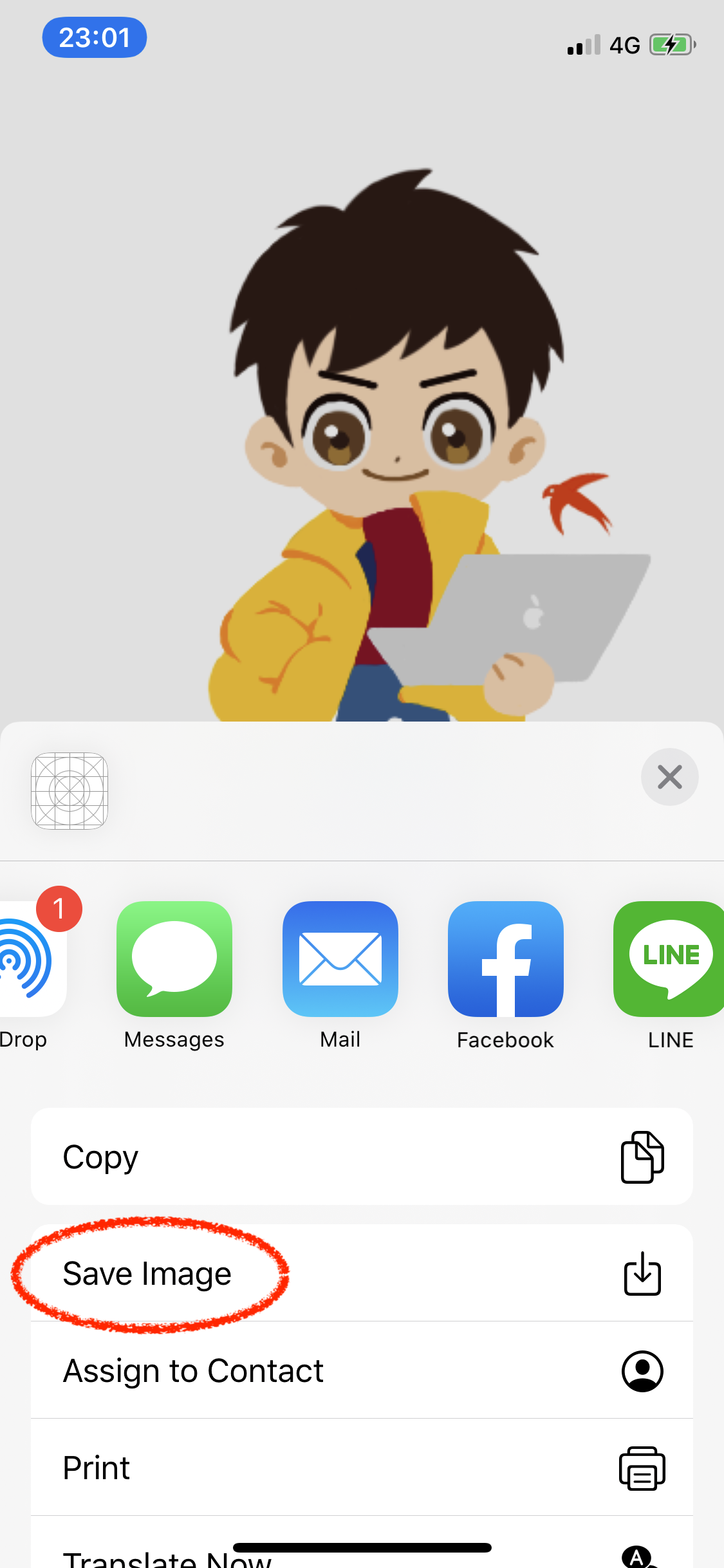This screenshot has width=724, height=1568.
Task: Print the image
Action: pyautogui.click(x=362, y=1467)
